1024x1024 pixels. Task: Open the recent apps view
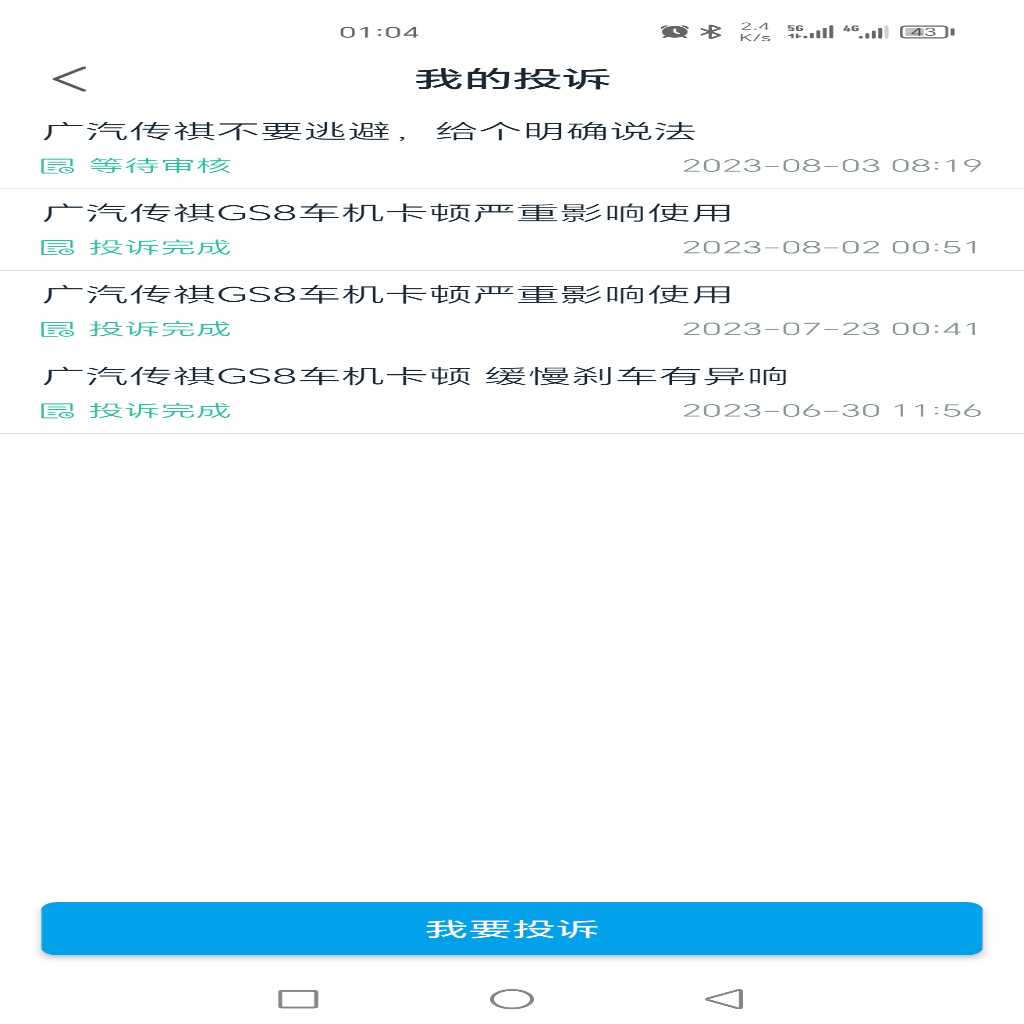[298, 999]
